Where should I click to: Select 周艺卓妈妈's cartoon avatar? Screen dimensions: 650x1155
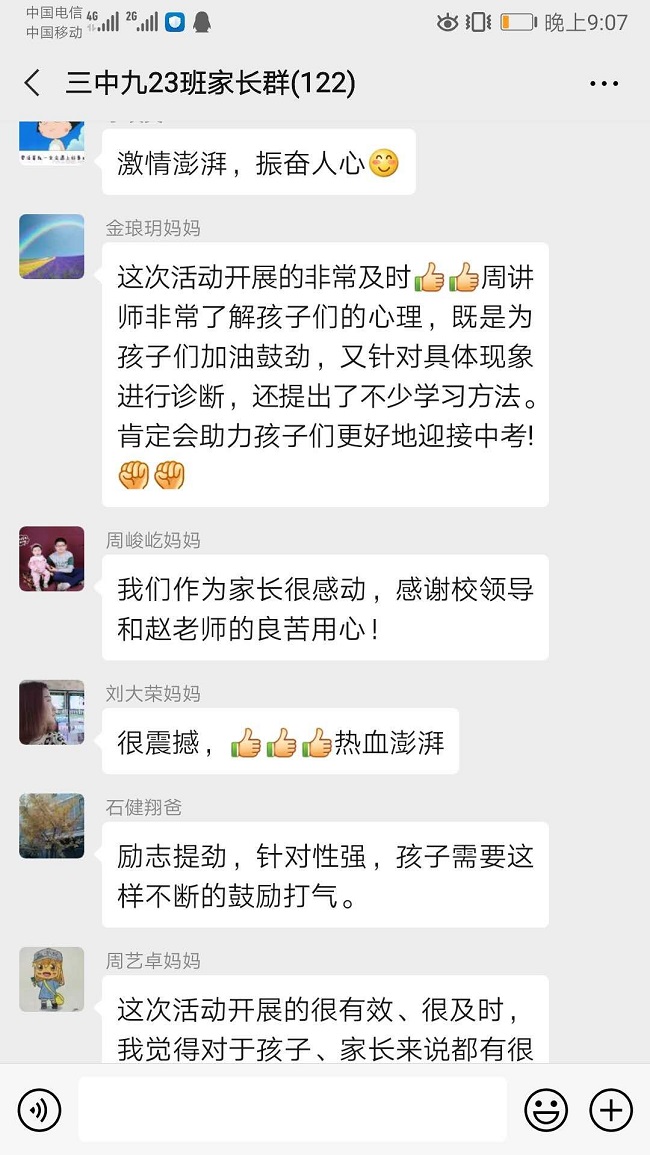click(52, 979)
